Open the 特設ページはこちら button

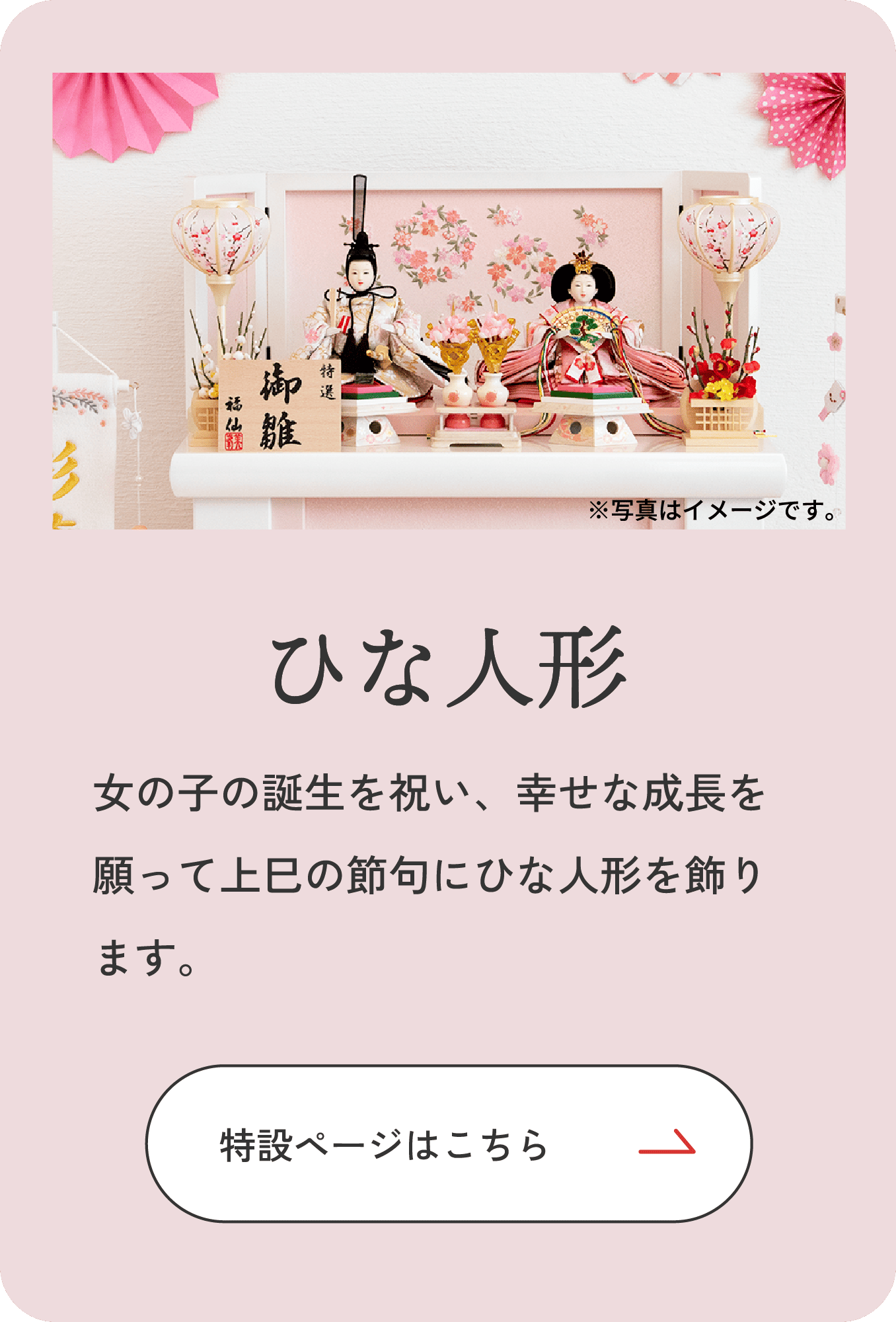449,1144
